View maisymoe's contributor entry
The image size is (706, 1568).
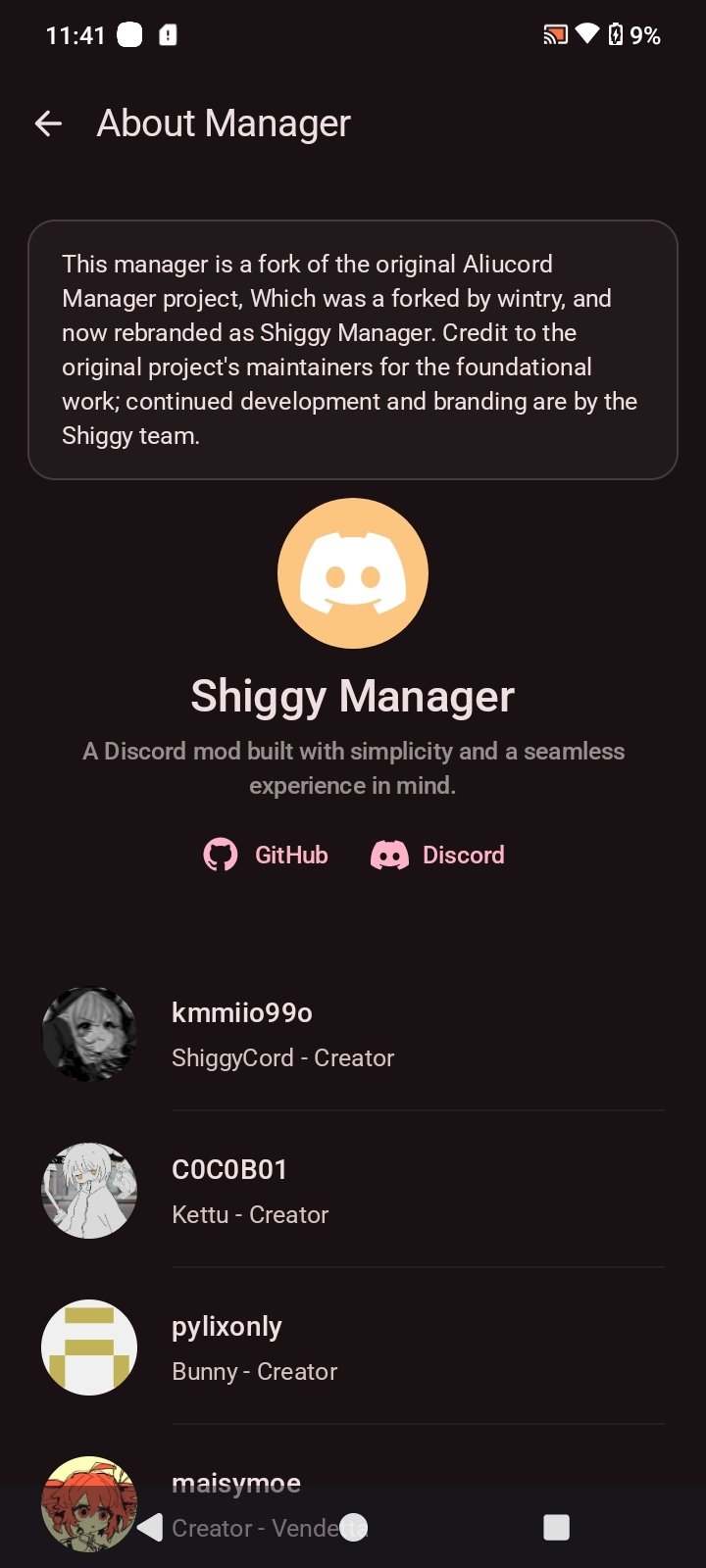pyautogui.click(x=235, y=1482)
